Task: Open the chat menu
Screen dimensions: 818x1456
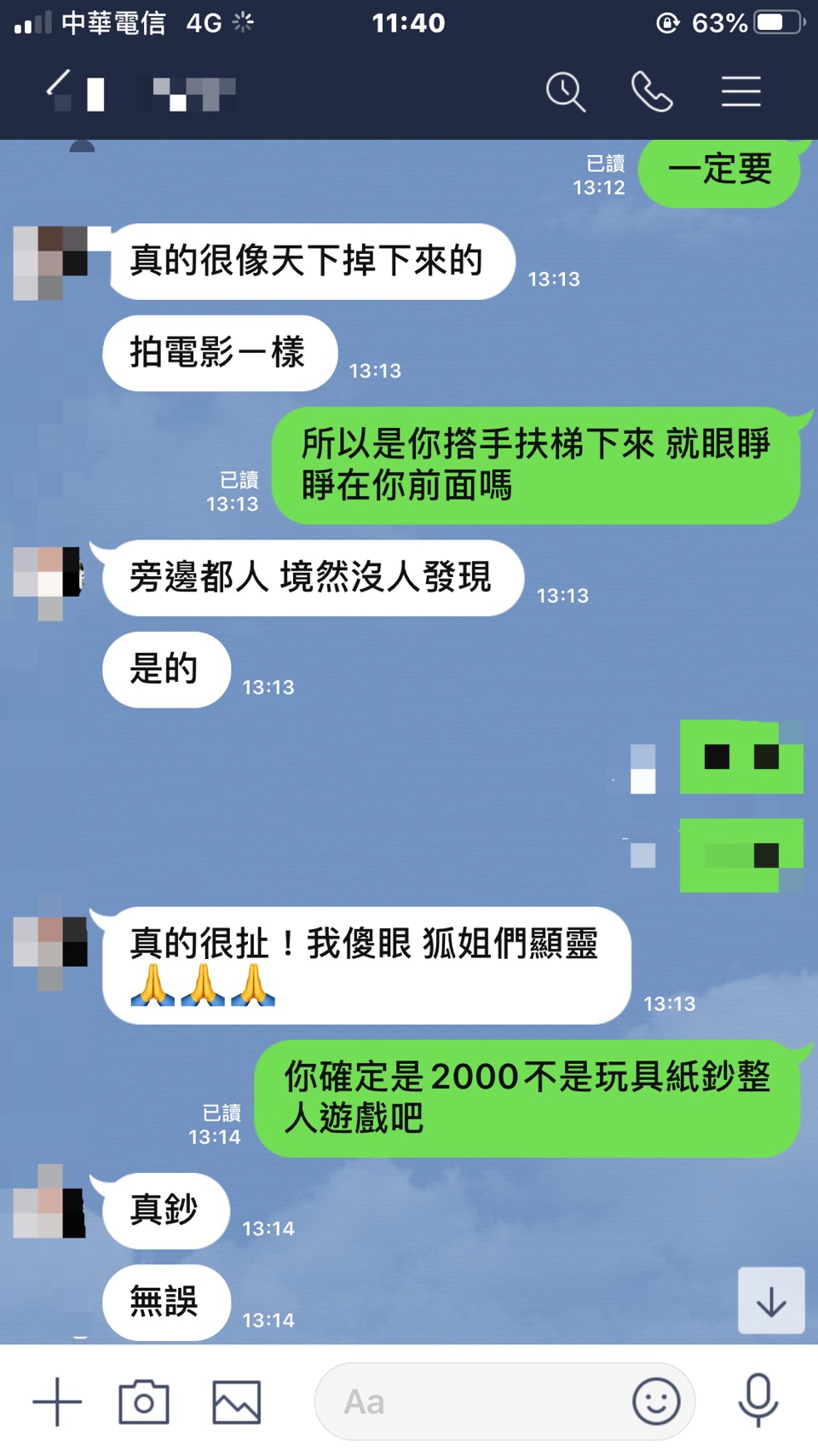Action: [740, 91]
